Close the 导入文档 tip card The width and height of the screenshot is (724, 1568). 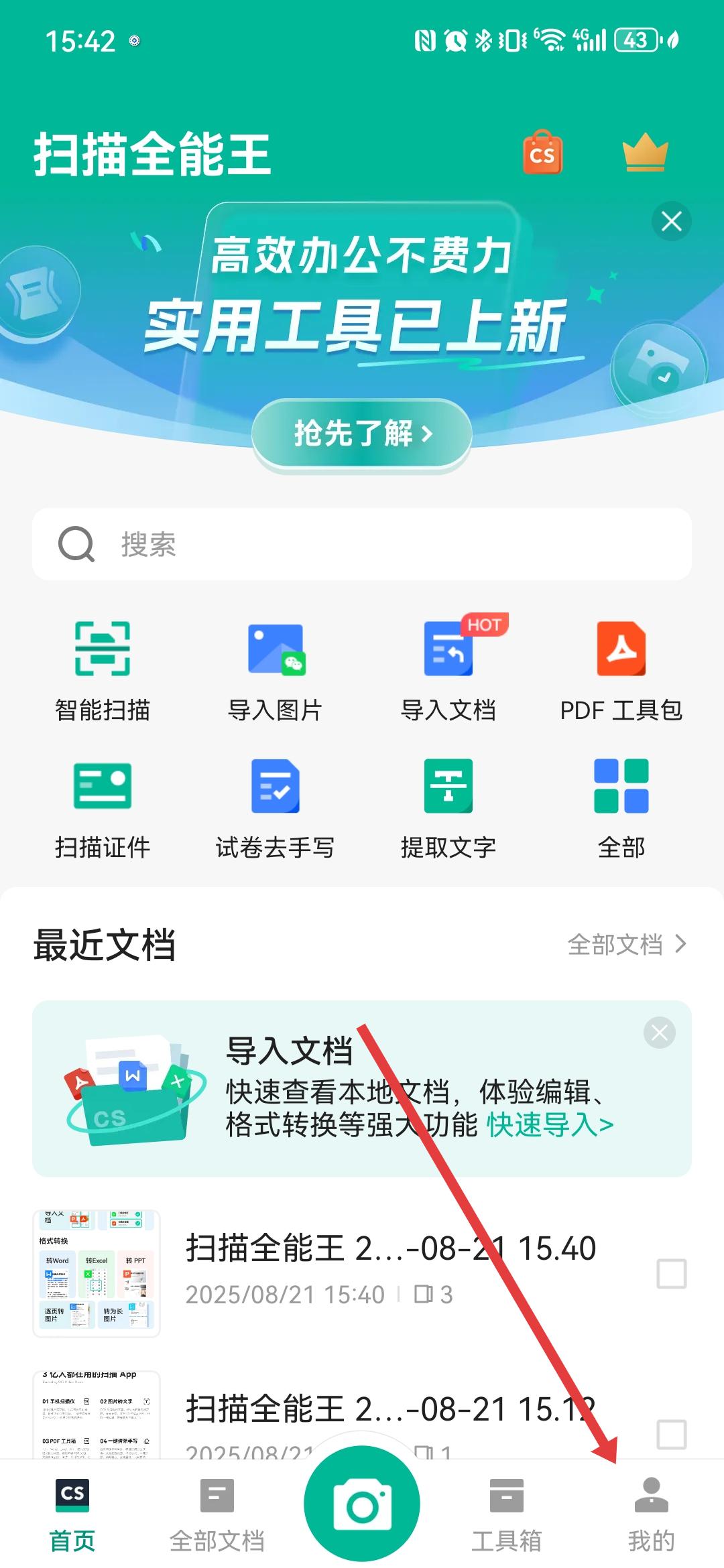pos(659,1033)
